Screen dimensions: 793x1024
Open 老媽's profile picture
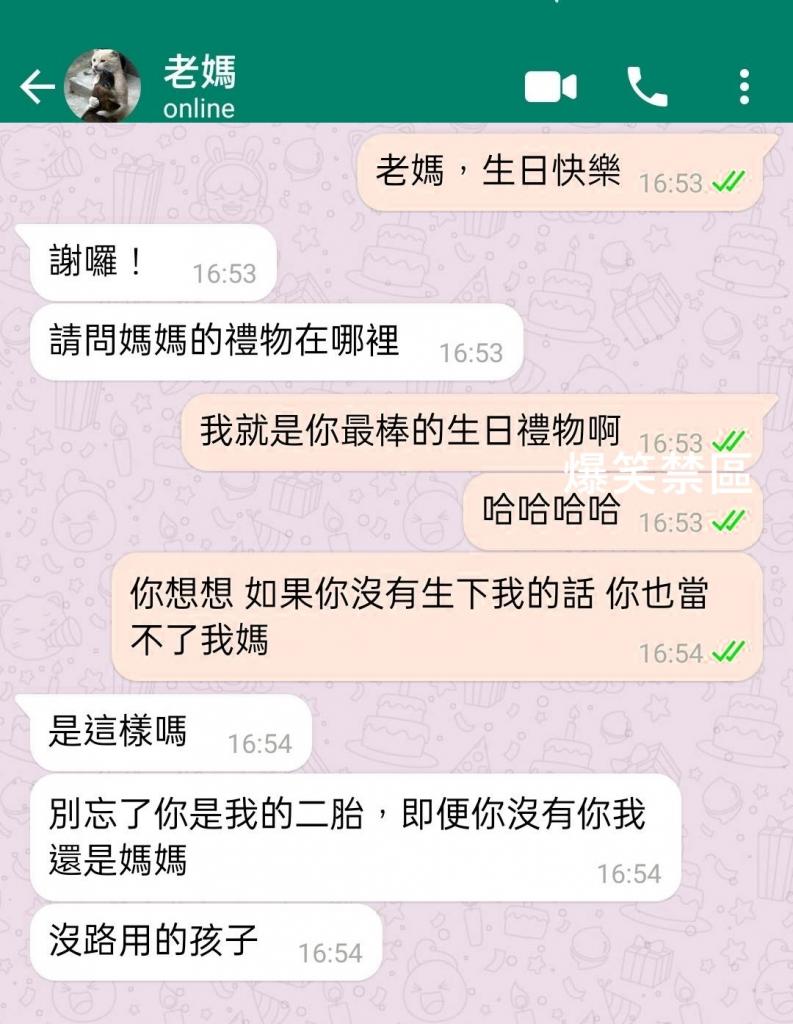(102, 86)
